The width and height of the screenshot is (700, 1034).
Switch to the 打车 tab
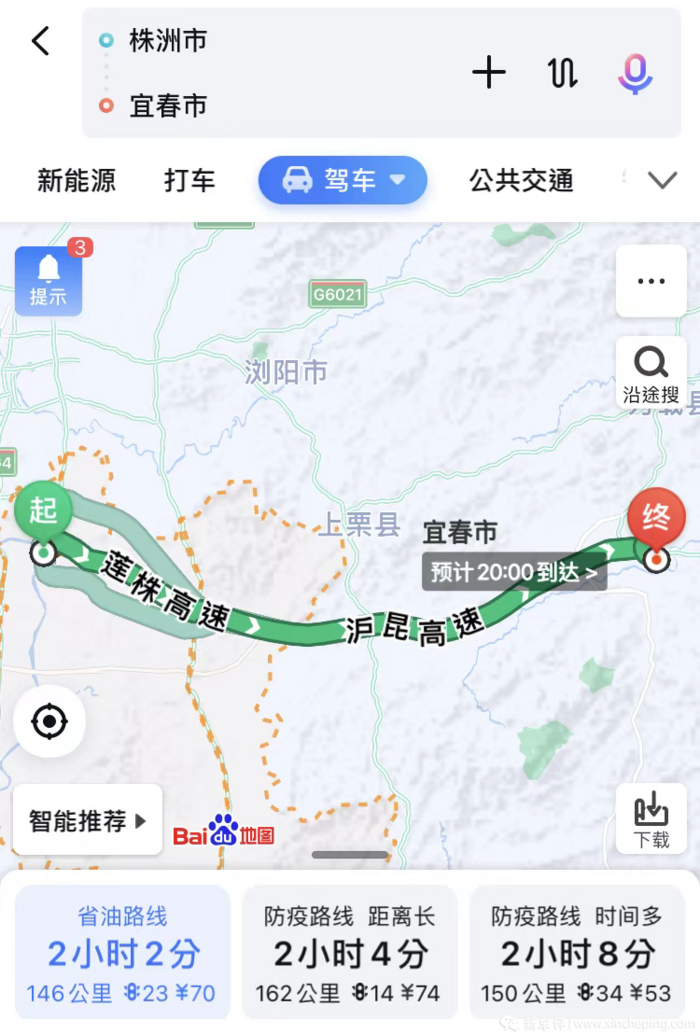click(x=189, y=180)
